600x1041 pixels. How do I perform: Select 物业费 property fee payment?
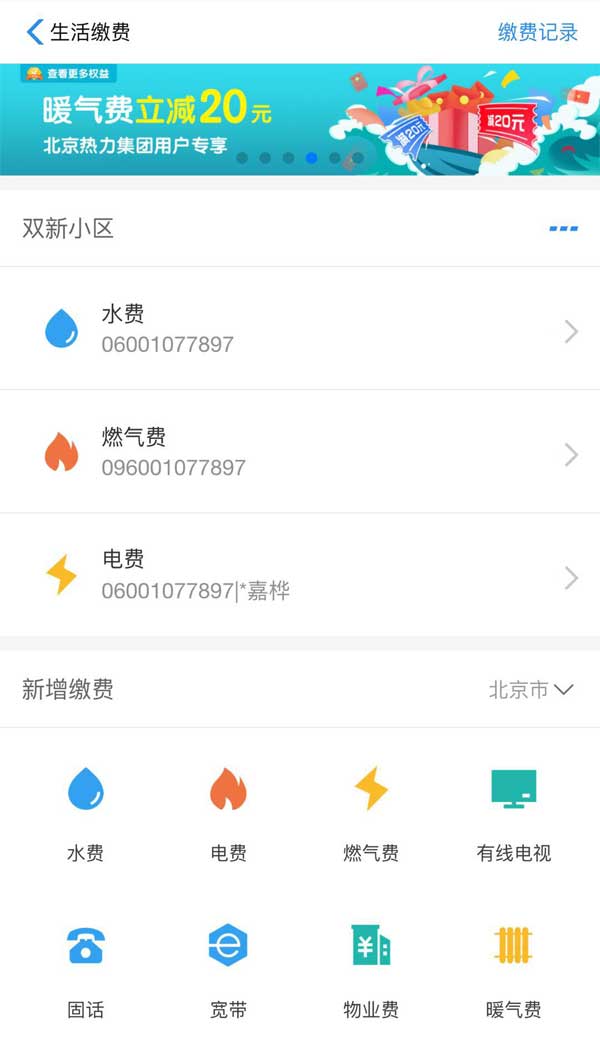click(x=371, y=968)
